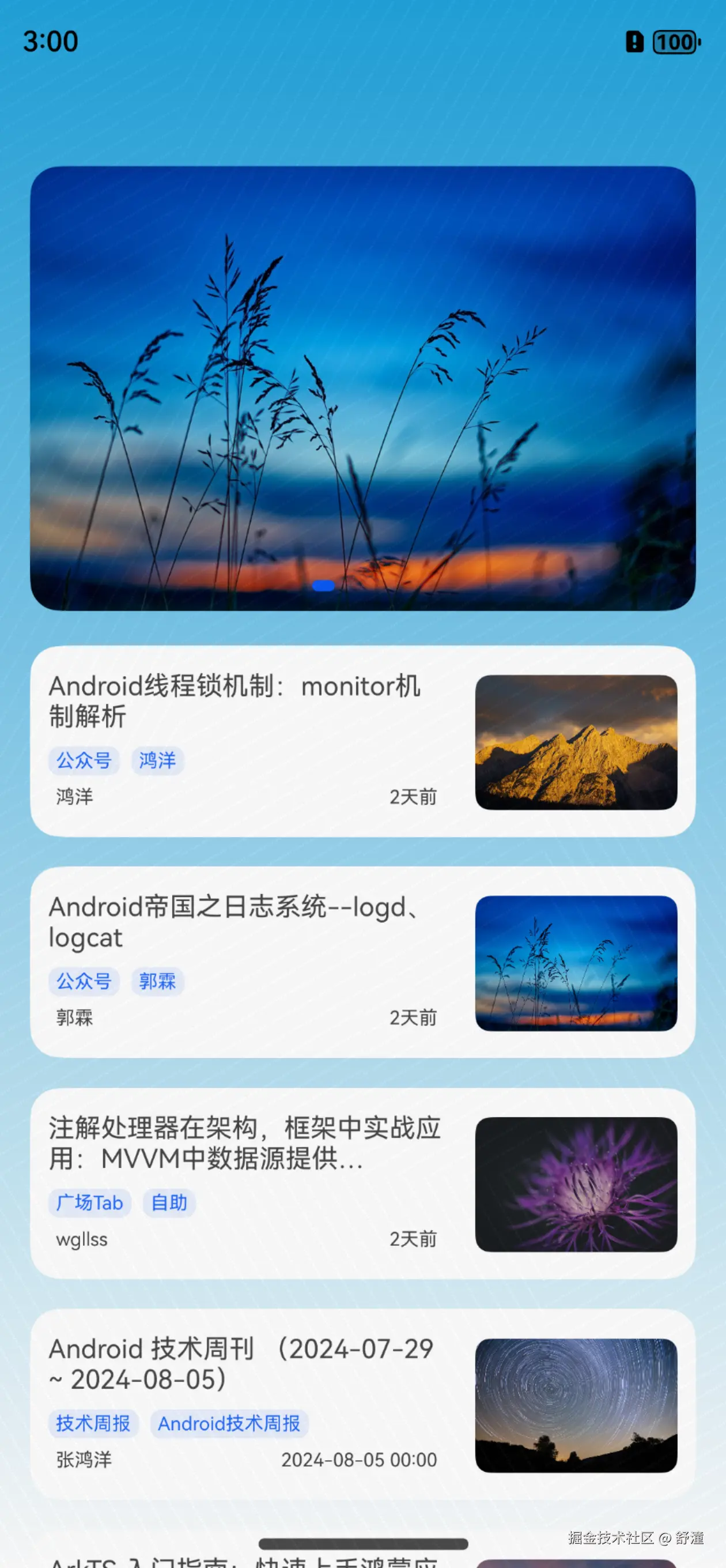Tap the blue banner page indicator
Screen dimensions: 726x1568
click(x=323, y=586)
